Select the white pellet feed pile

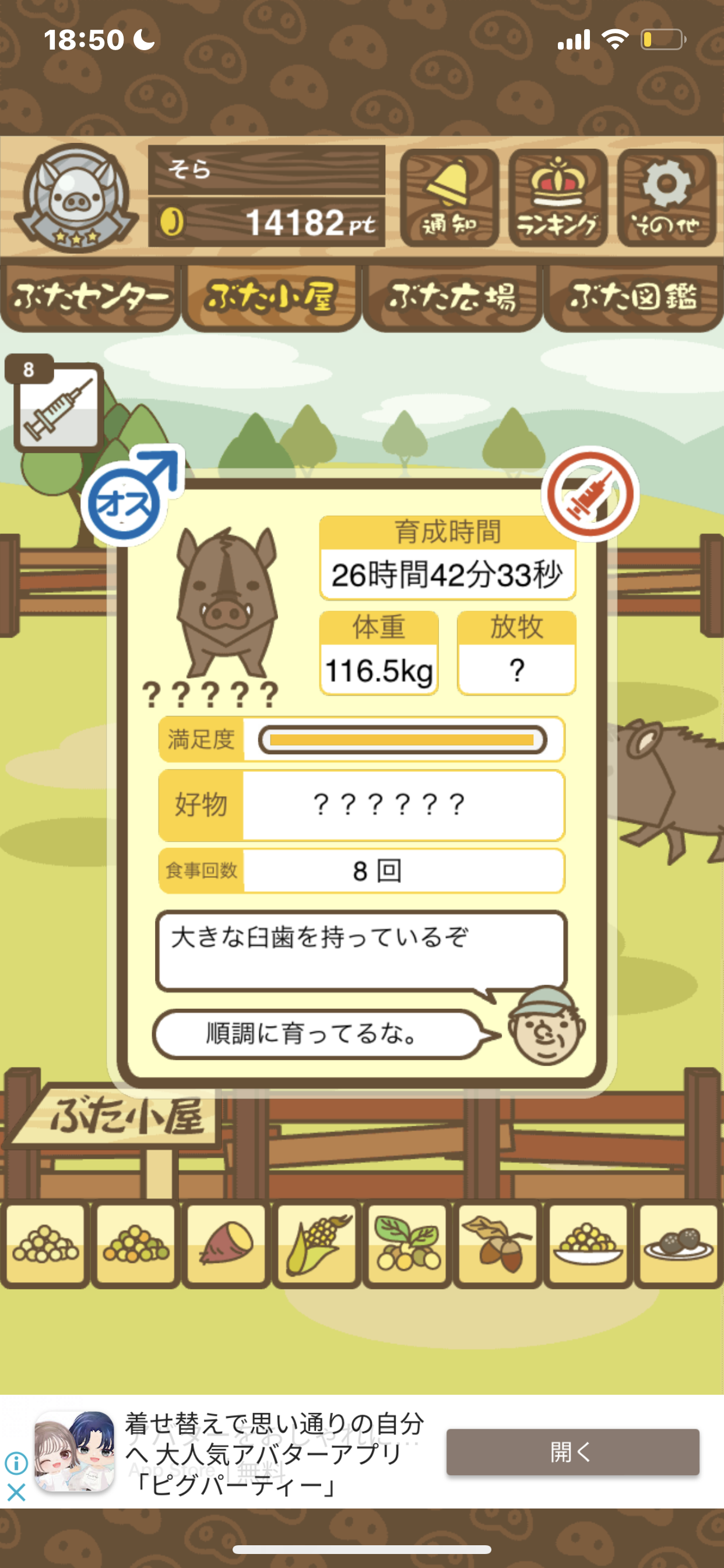[x=45, y=1244]
